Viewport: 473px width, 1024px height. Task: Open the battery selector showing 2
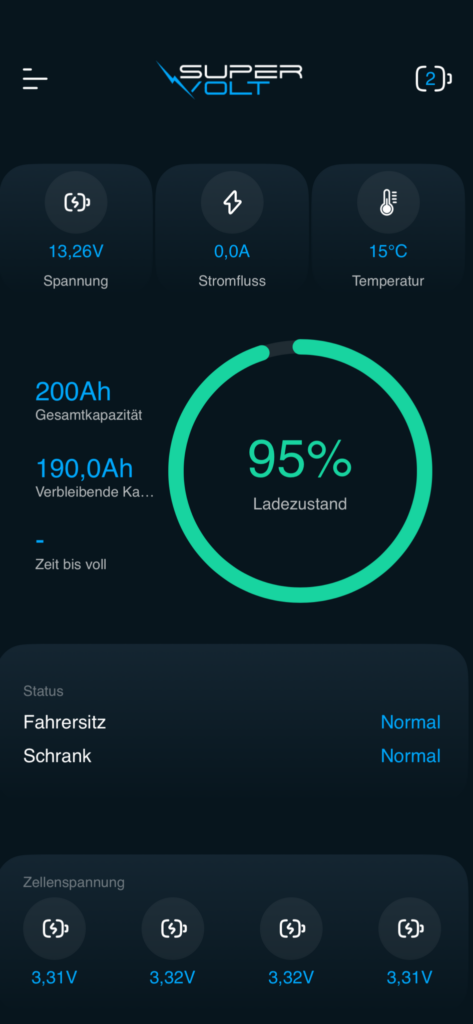[x=434, y=79]
